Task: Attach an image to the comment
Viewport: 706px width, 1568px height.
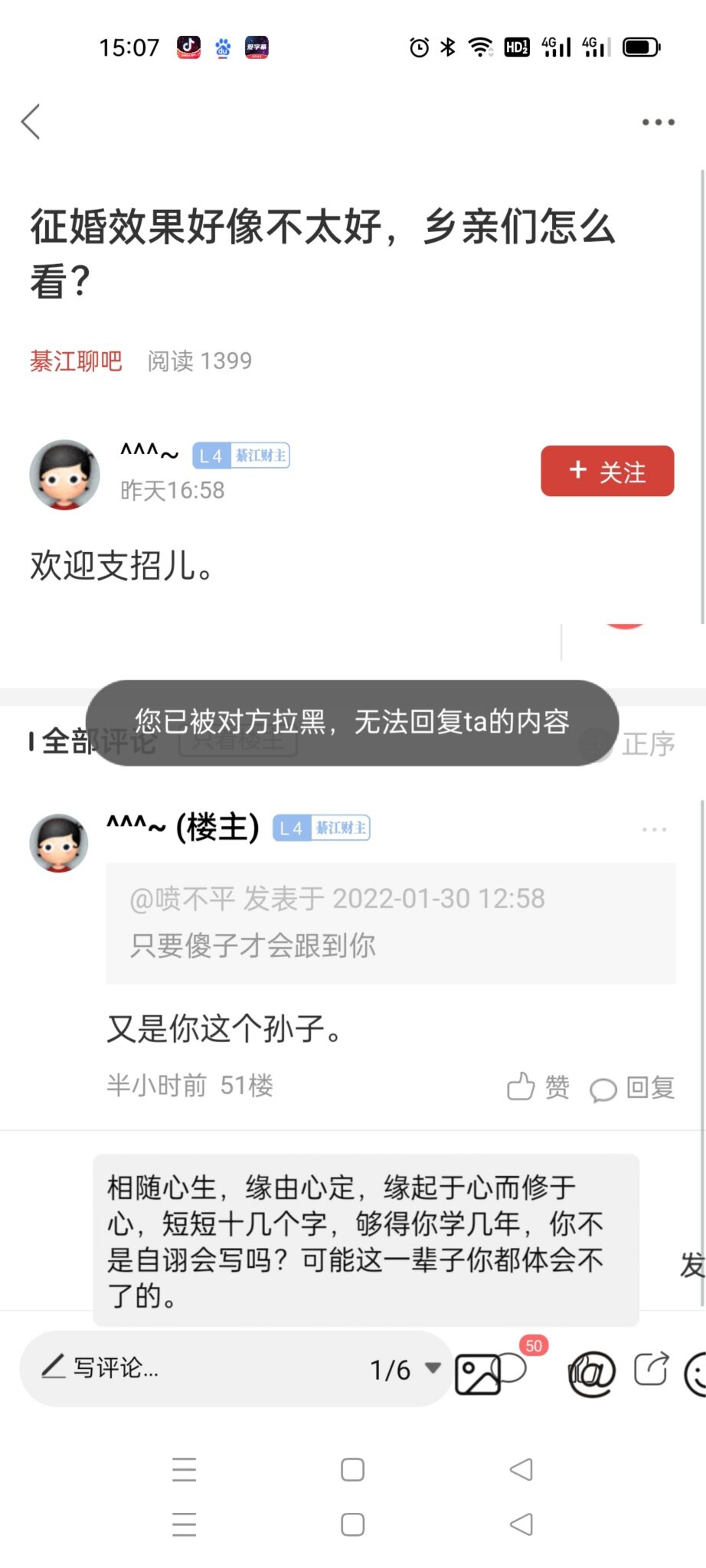Action: pos(478,1373)
